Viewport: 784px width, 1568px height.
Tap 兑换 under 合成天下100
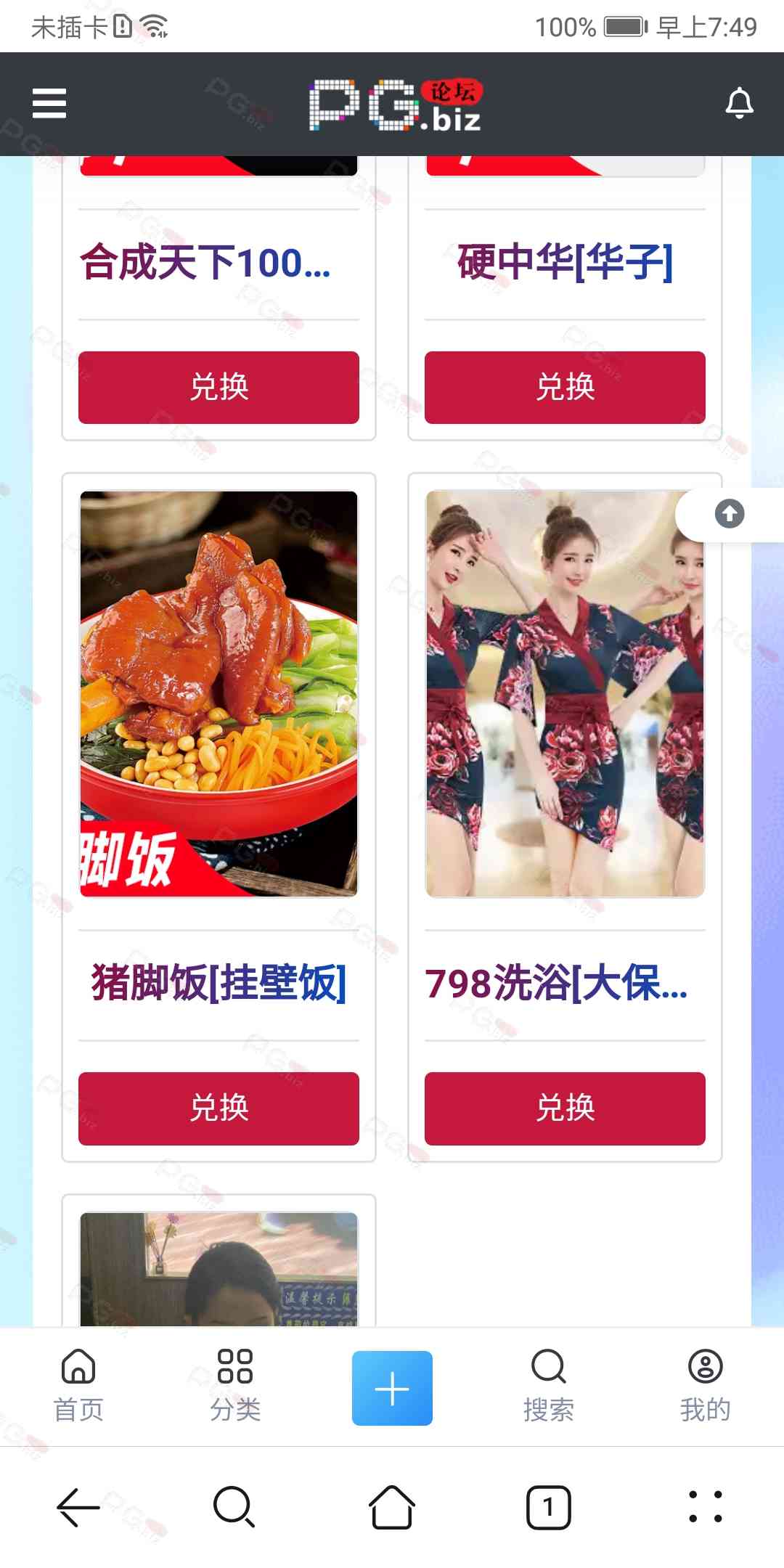click(x=219, y=388)
